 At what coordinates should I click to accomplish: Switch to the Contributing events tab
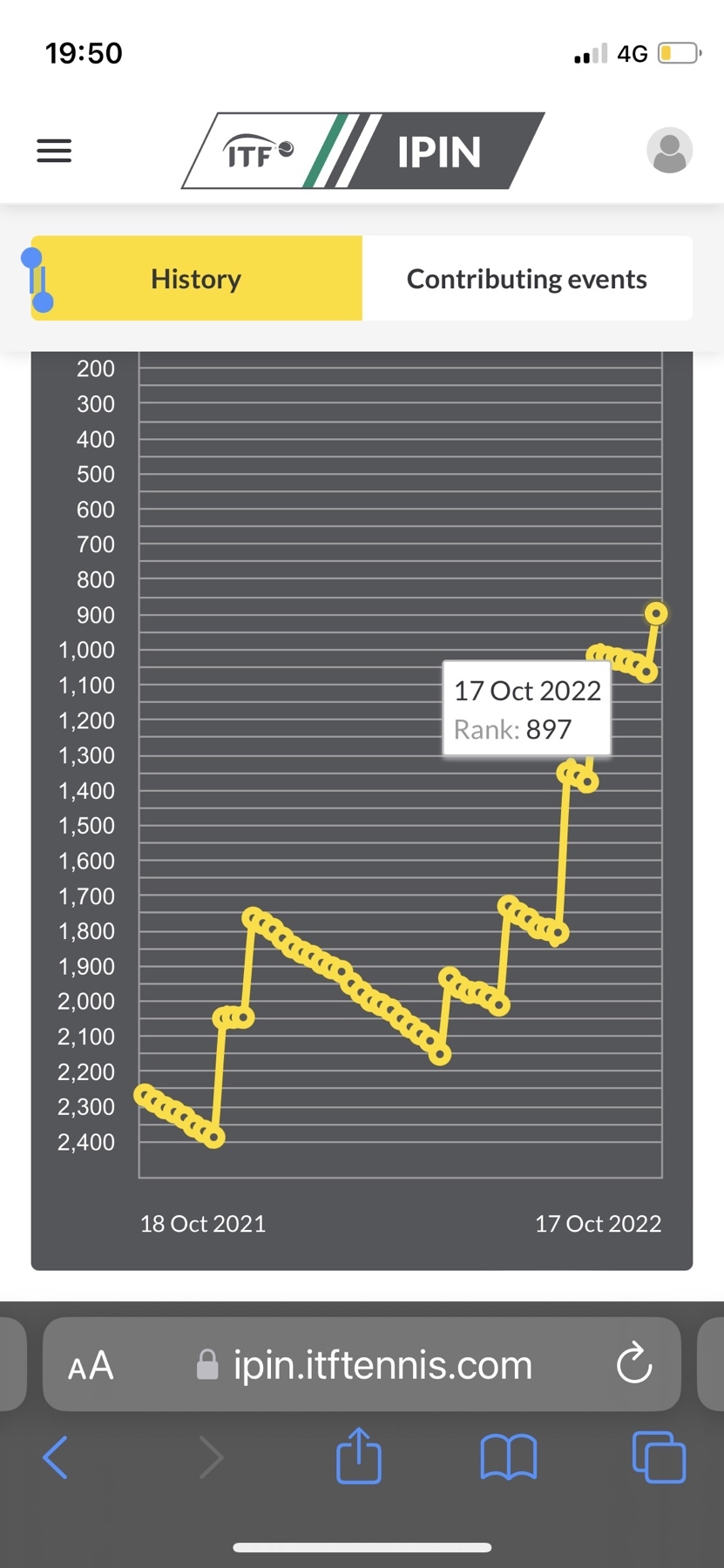tap(526, 279)
